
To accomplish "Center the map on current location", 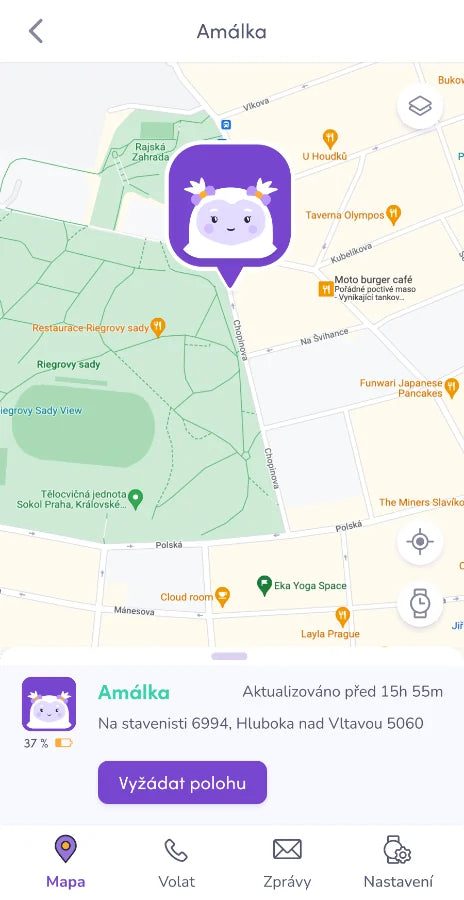I will pyautogui.click(x=420, y=542).
